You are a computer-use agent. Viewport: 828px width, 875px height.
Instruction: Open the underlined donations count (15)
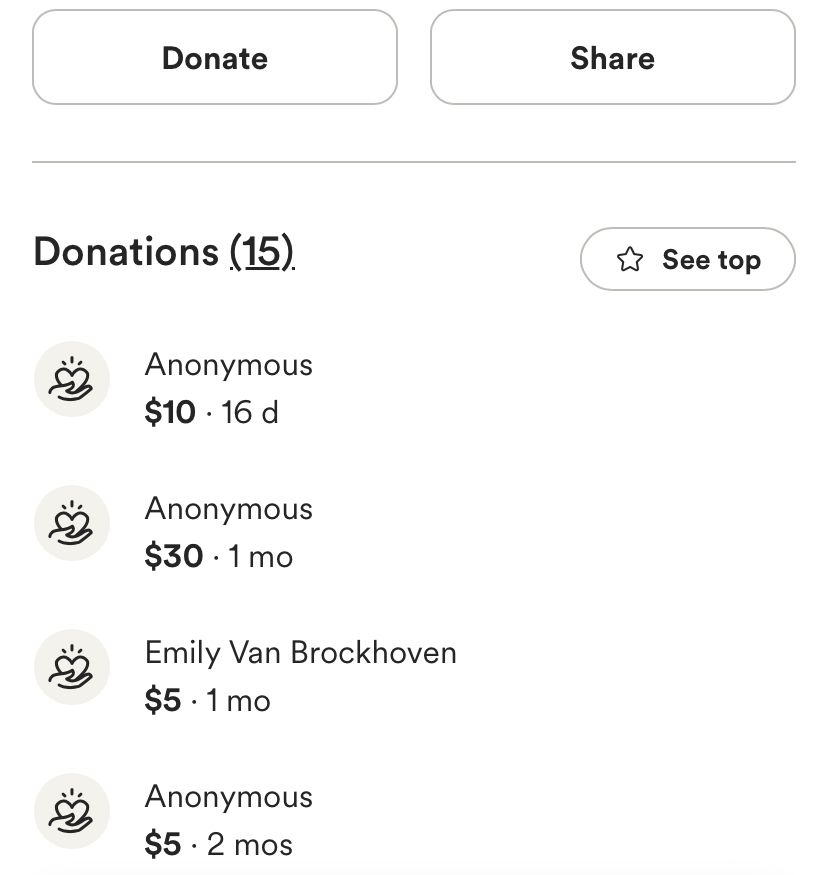click(261, 252)
